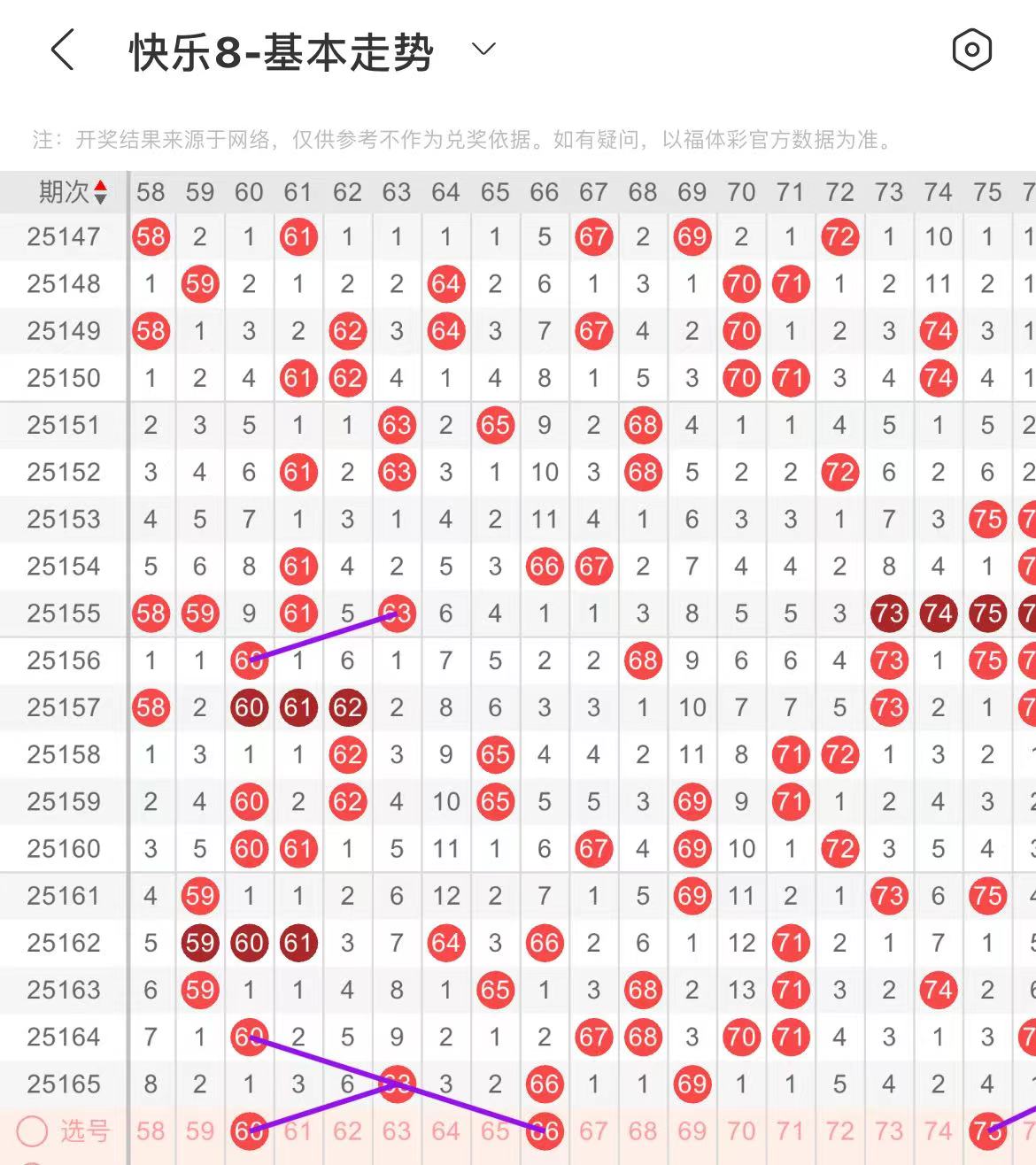The width and height of the screenshot is (1036, 1165).
Task: Pick number 68 in the 选号 row
Action: click(643, 1131)
